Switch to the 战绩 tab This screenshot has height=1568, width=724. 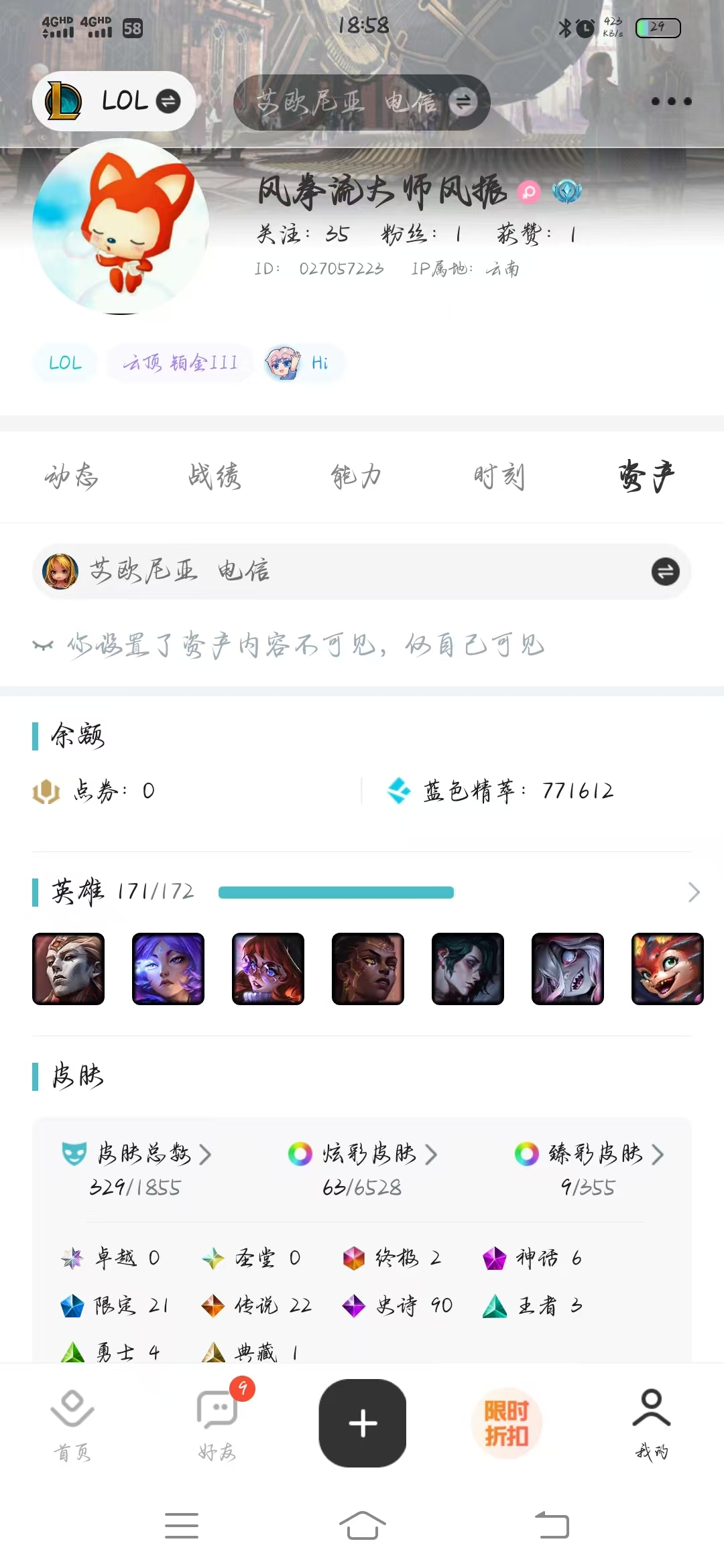(215, 476)
